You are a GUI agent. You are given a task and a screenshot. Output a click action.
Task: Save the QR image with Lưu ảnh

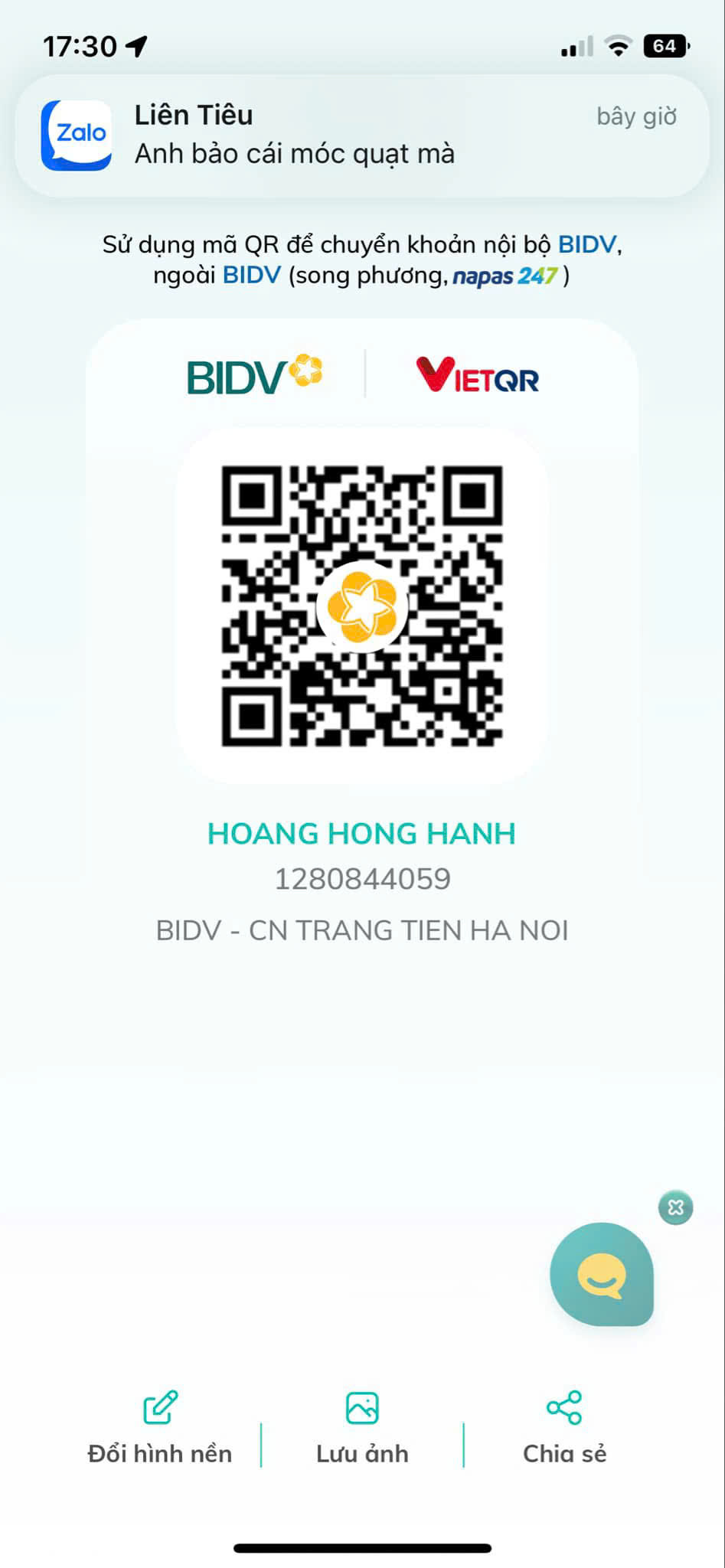362,1428
